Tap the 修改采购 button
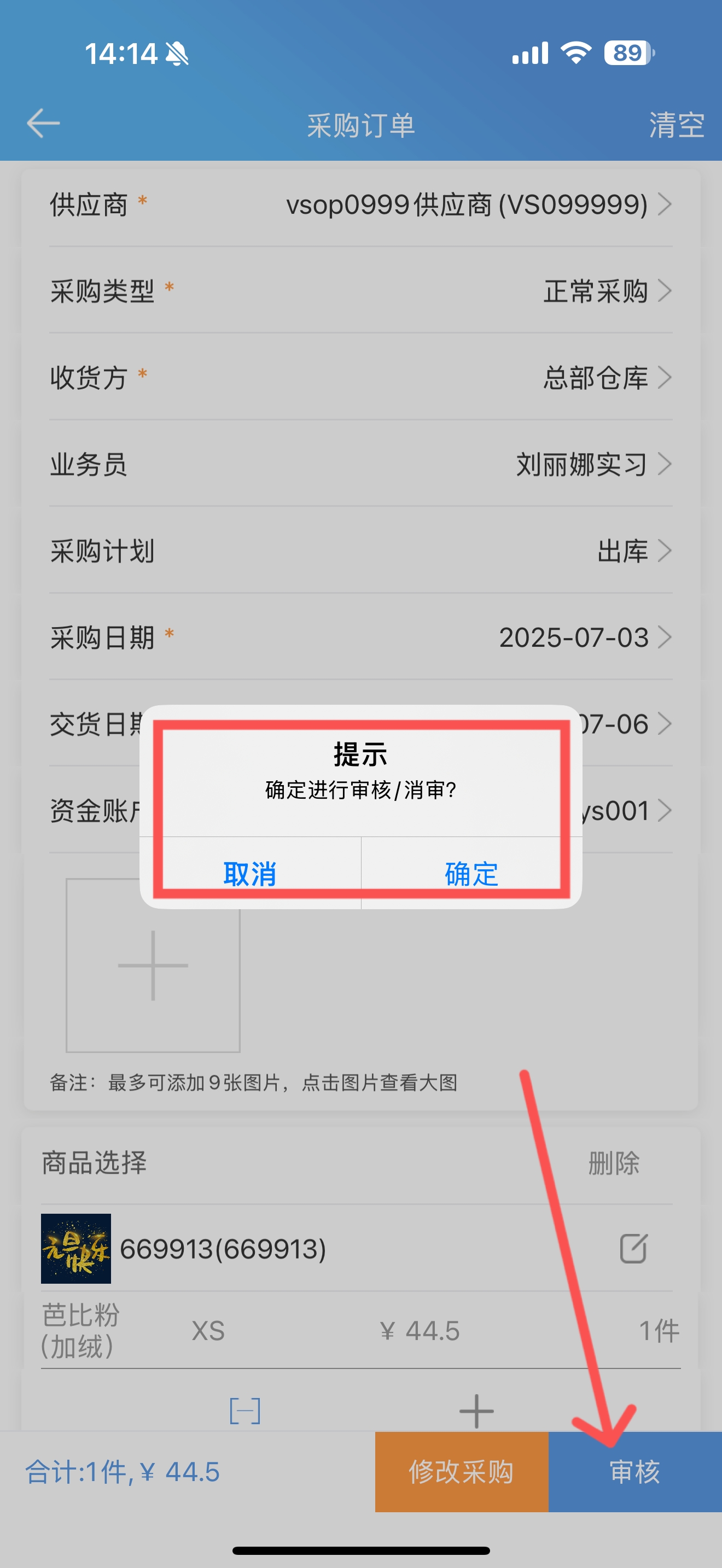 [x=462, y=1472]
